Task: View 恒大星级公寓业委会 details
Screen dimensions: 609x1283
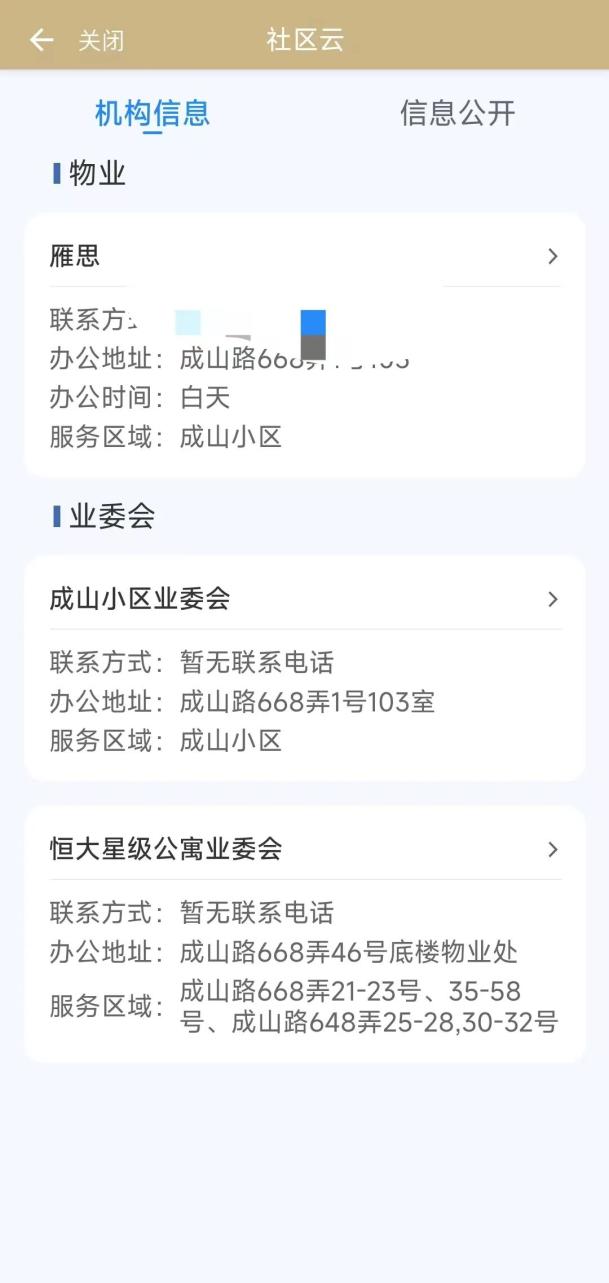Action: pyautogui.click(x=304, y=849)
